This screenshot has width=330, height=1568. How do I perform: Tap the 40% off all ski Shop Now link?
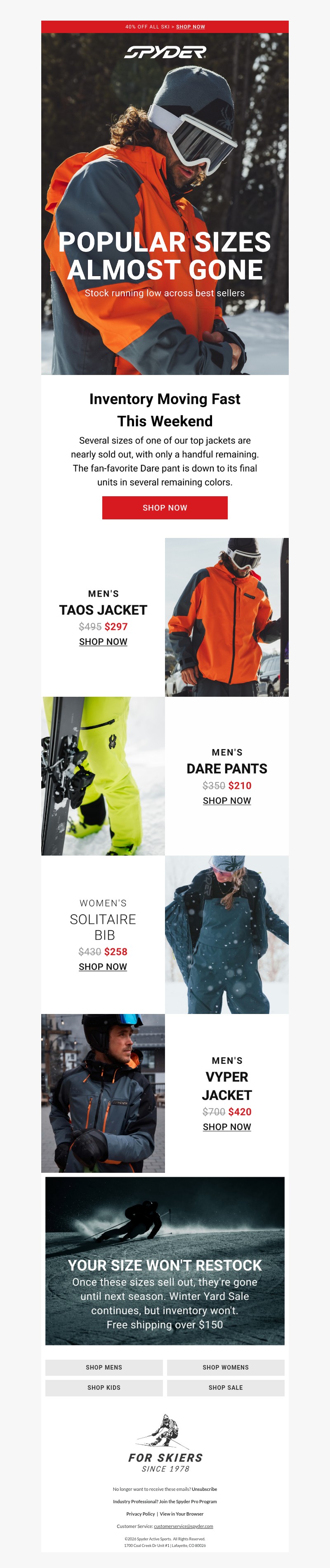point(190,27)
